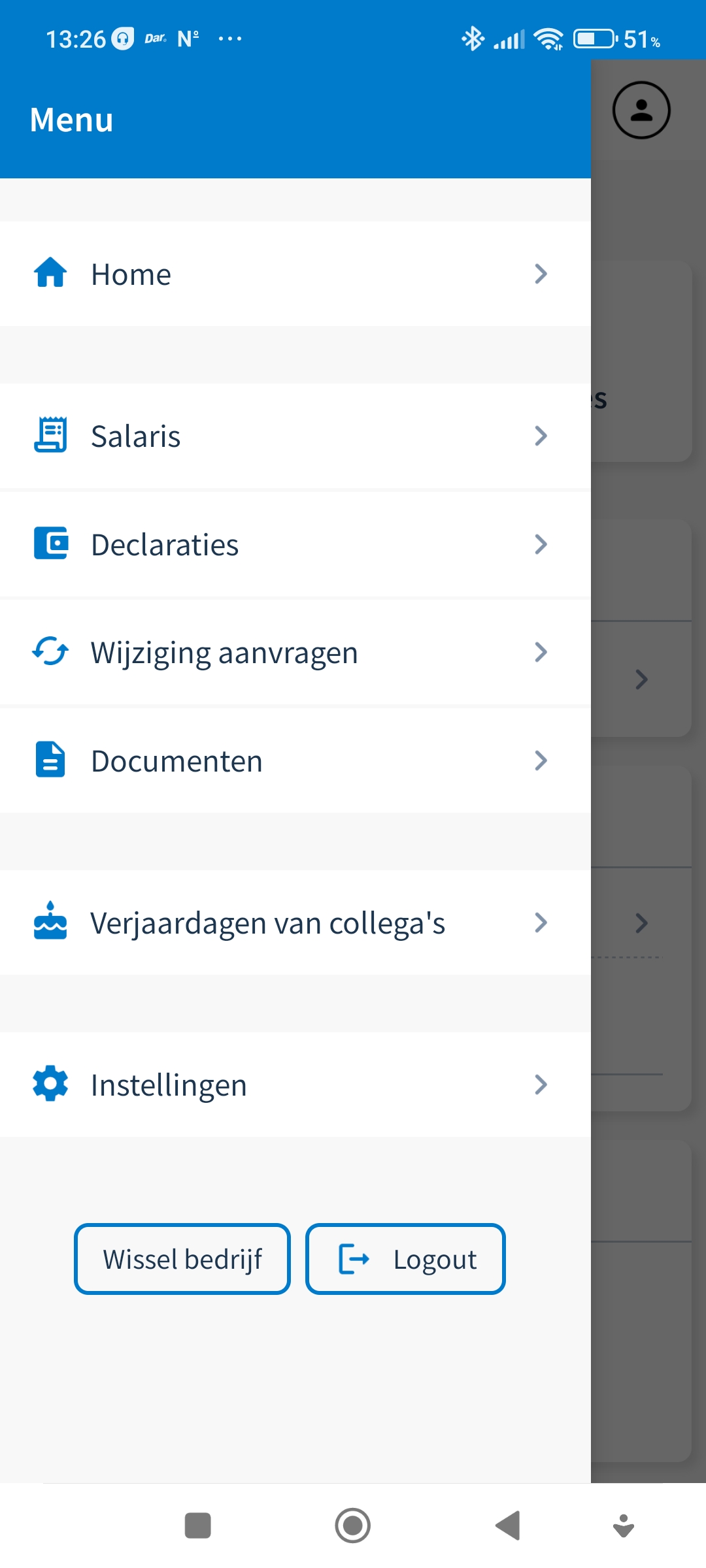706x1568 pixels.
Task: Open the profile icon
Action: [x=641, y=110]
